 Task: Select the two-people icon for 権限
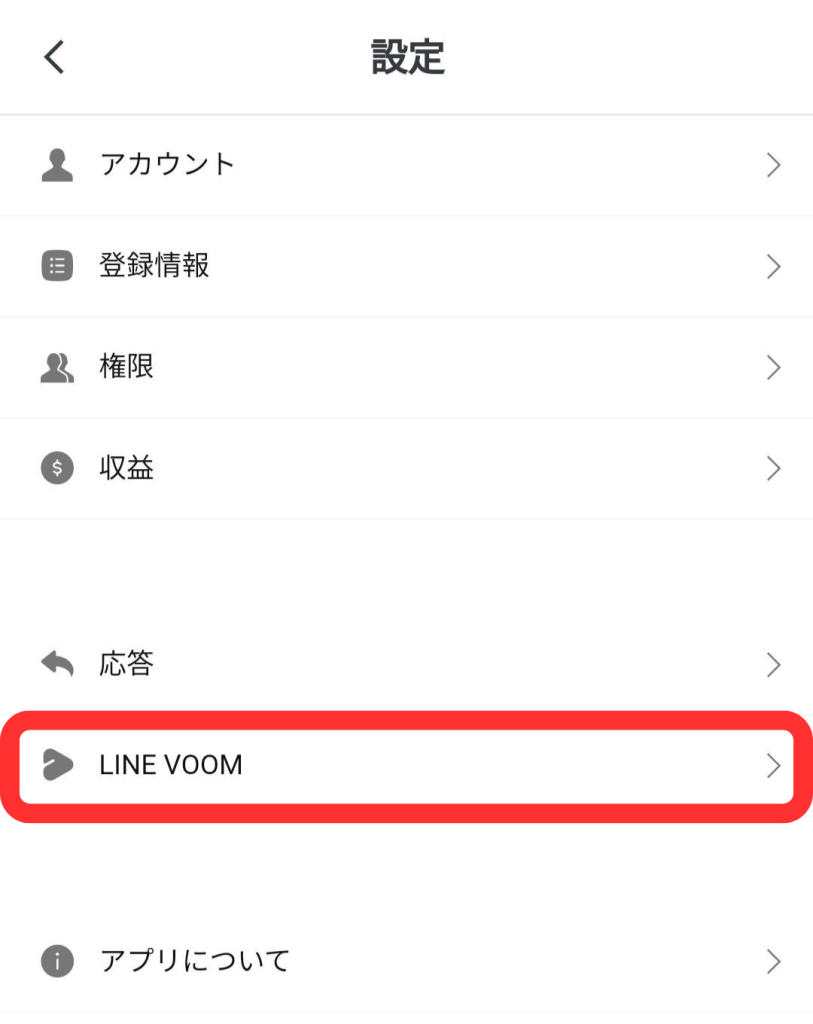[57, 367]
